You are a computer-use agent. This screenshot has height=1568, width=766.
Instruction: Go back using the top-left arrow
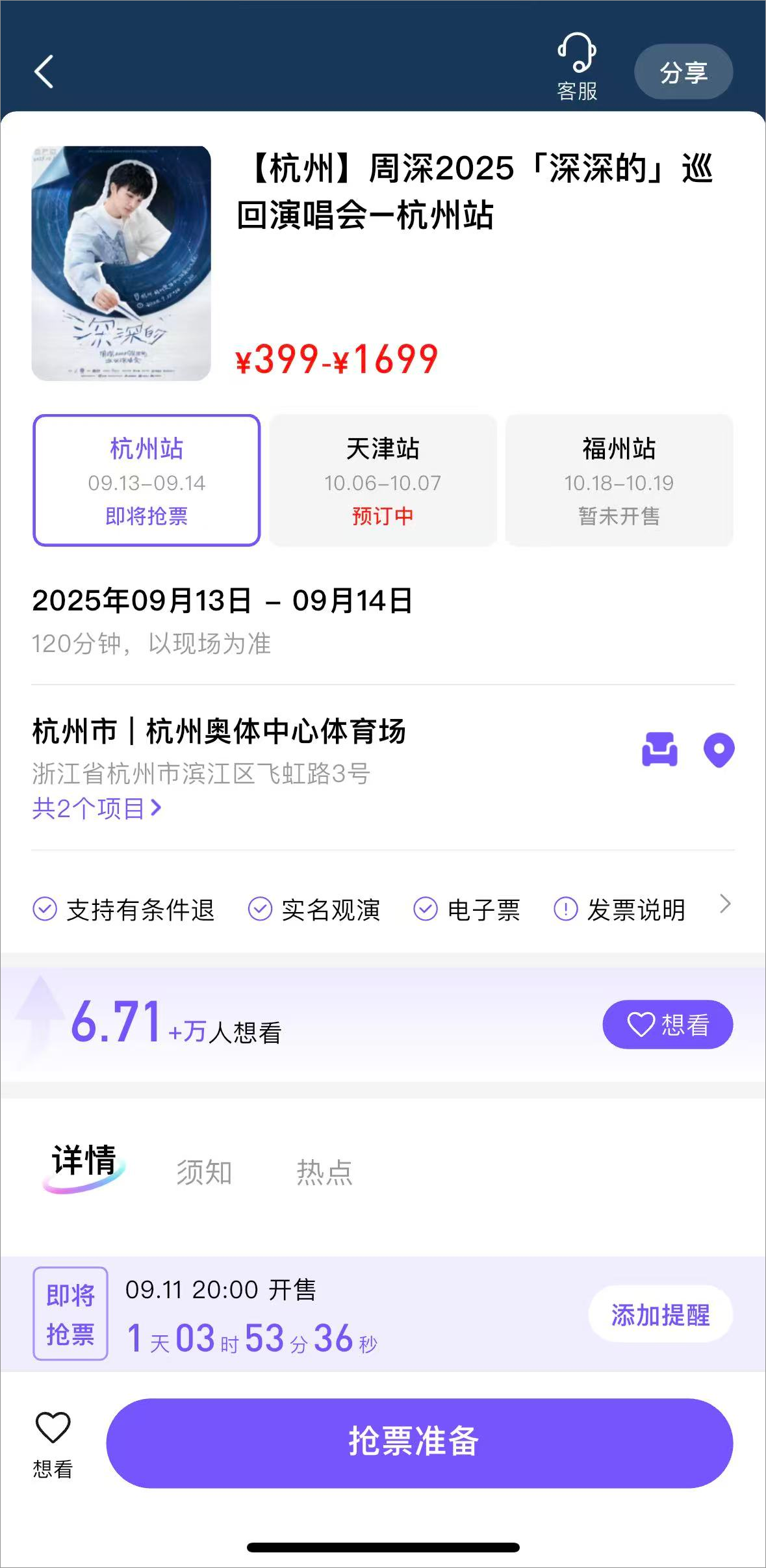tap(44, 72)
